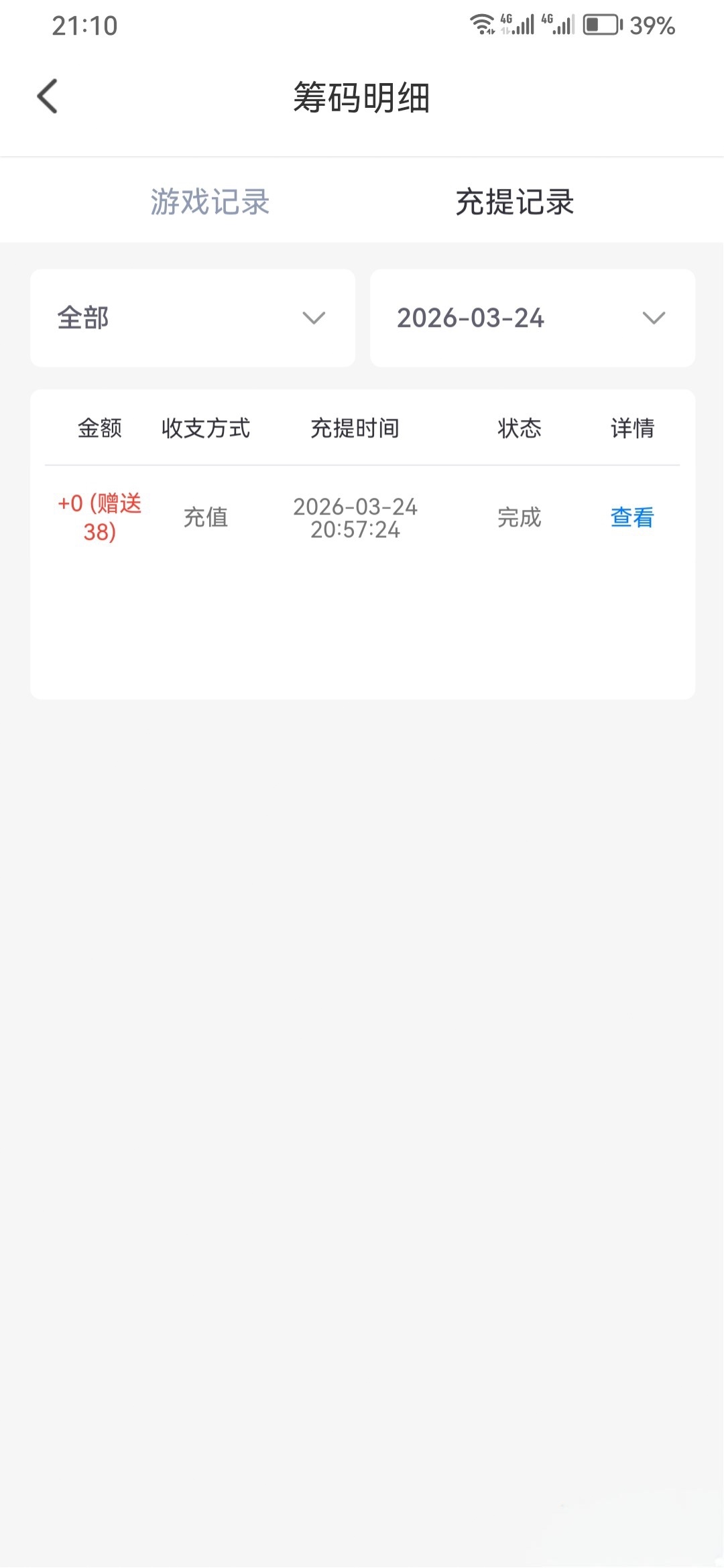Screen dimensions: 724x1568
Task: Expand the 全部 type filter dropdown
Action: (x=192, y=318)
